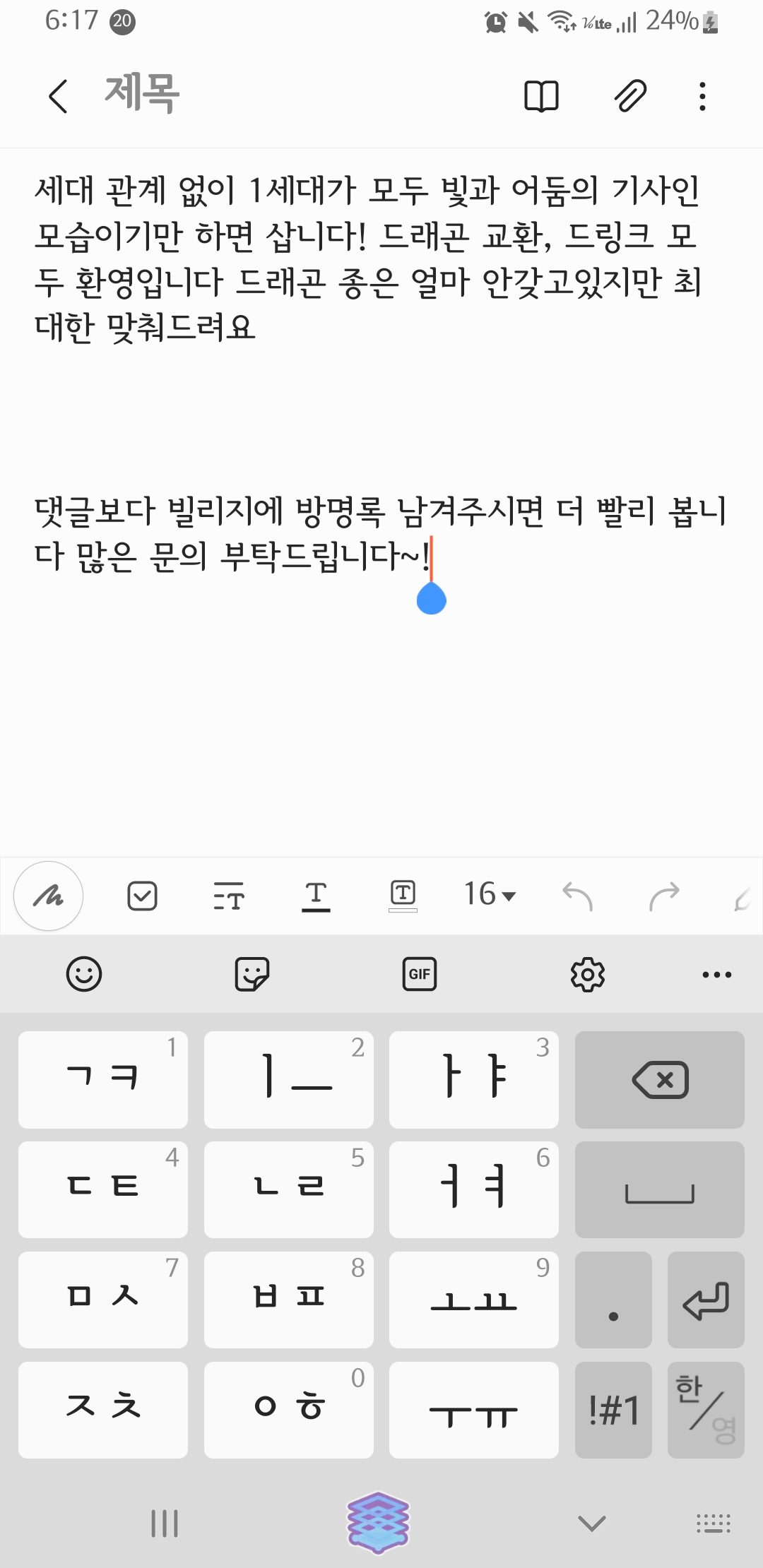Open the emoji keyboard panel
Viewport: 763px width, 1568px height.
tap(84, 975)
